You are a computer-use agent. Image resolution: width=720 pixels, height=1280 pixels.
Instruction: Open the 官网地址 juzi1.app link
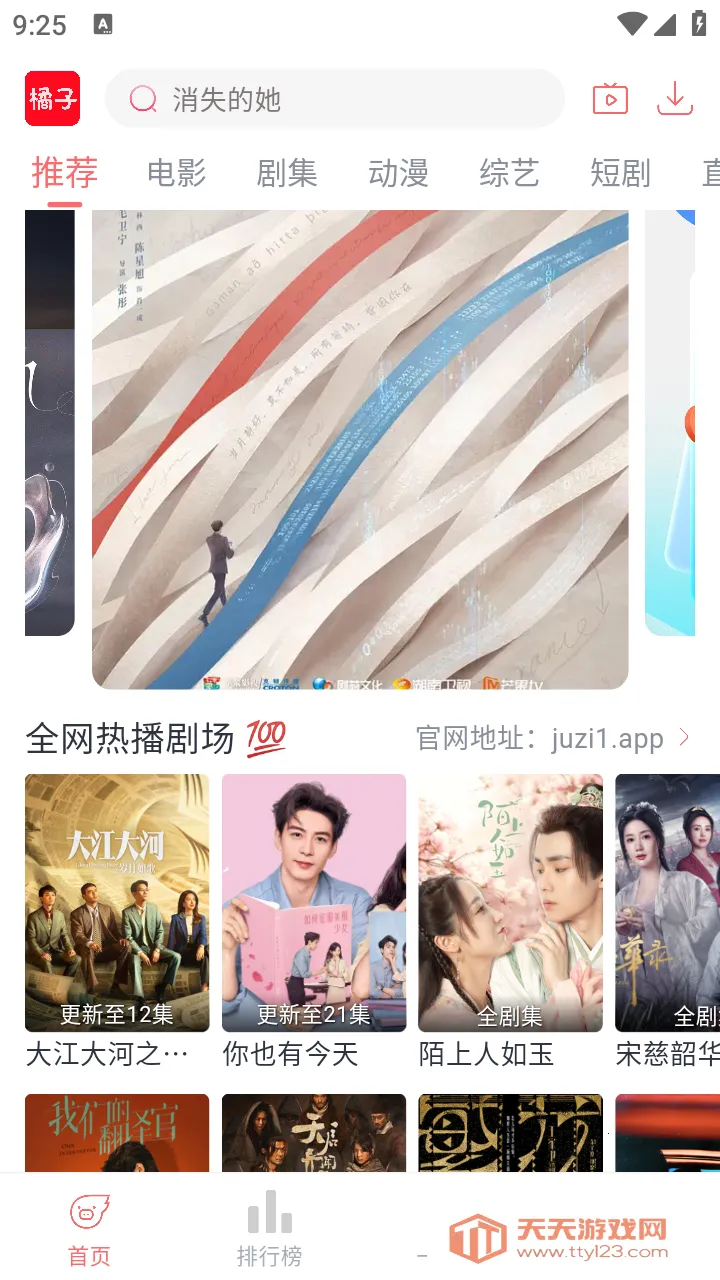(x=553, y=738)
